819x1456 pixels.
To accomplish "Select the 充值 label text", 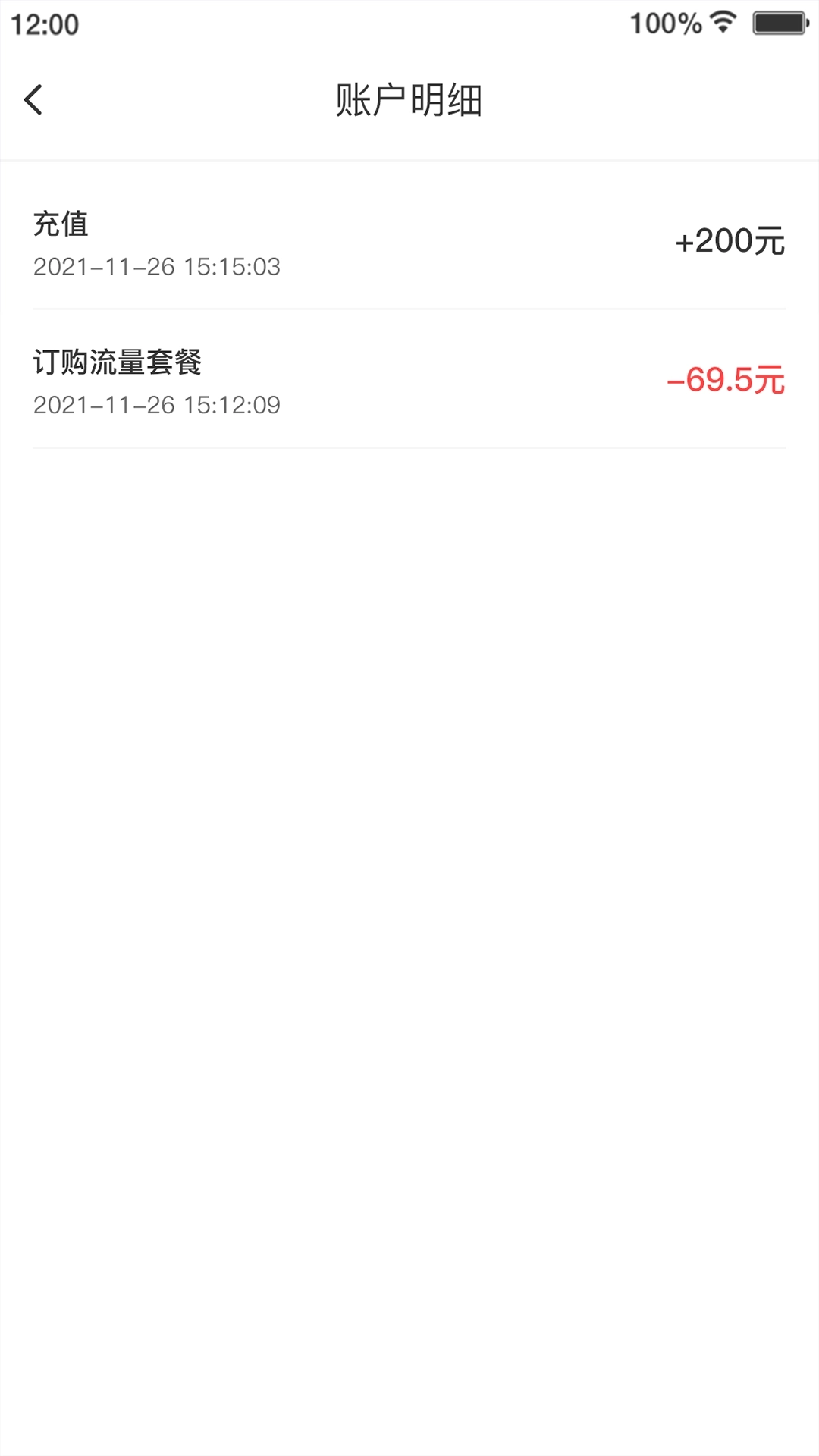I will click(x=60, y=224).
